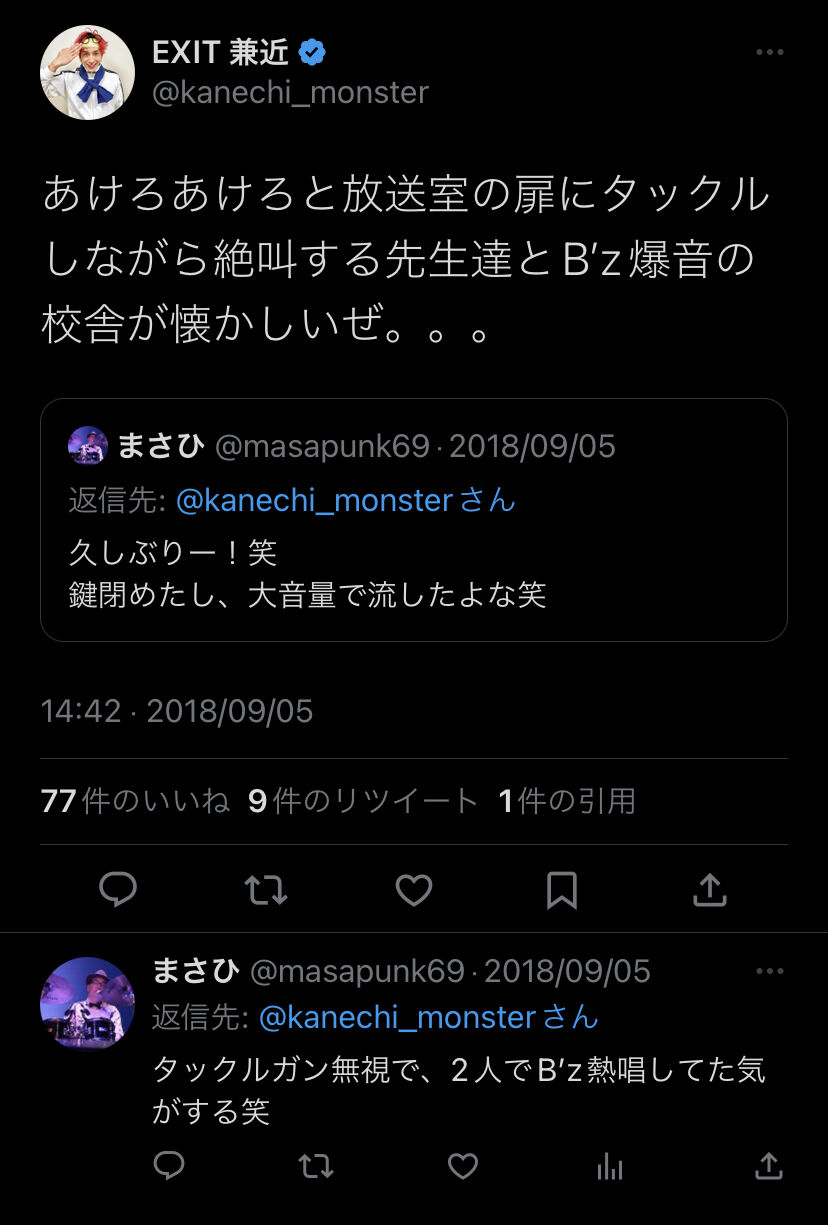Open まさひ's avatar on the reply

(87, 1004)
